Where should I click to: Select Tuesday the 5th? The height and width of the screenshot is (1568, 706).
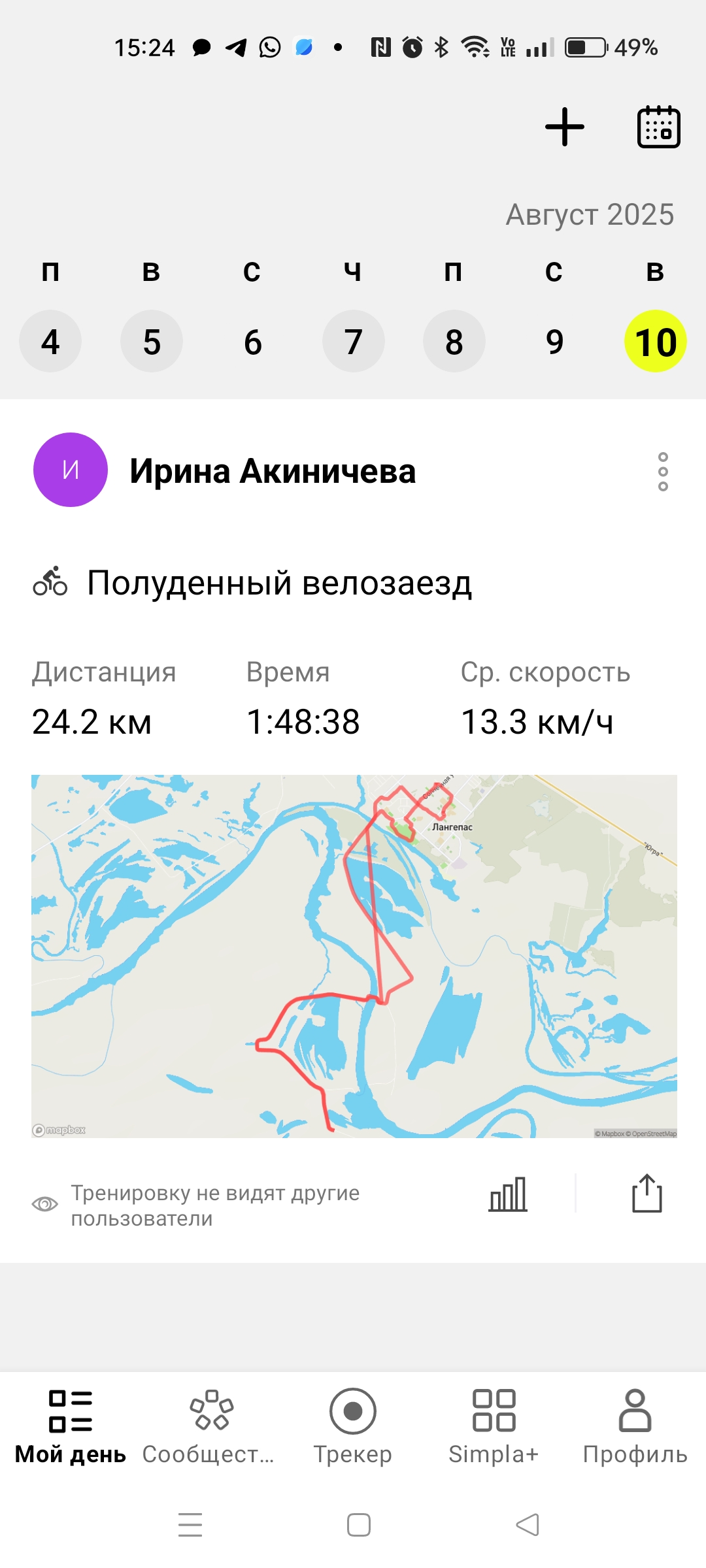(x=152, y=341)
